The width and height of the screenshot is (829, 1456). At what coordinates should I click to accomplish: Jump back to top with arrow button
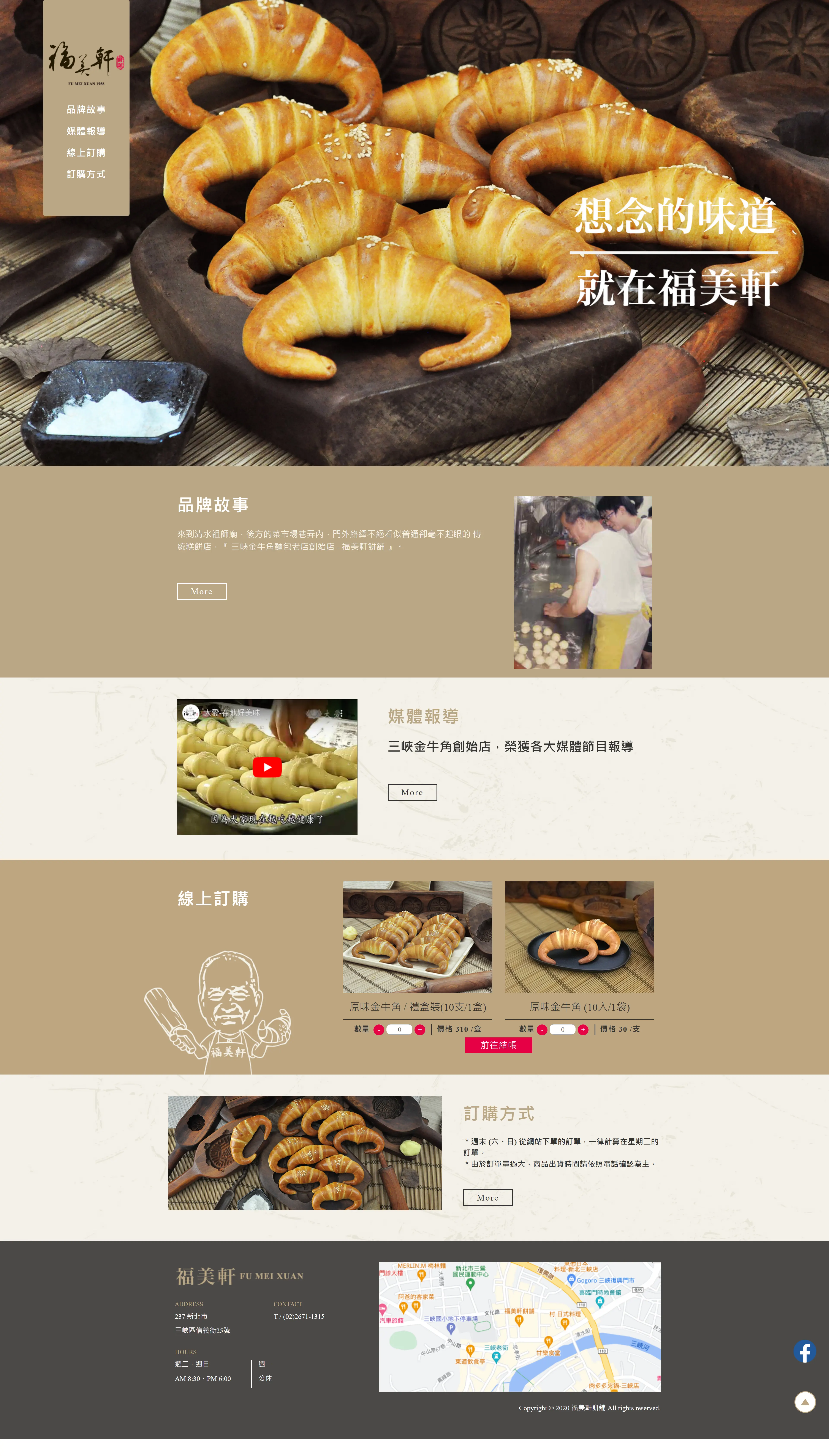coord(805,1402)
